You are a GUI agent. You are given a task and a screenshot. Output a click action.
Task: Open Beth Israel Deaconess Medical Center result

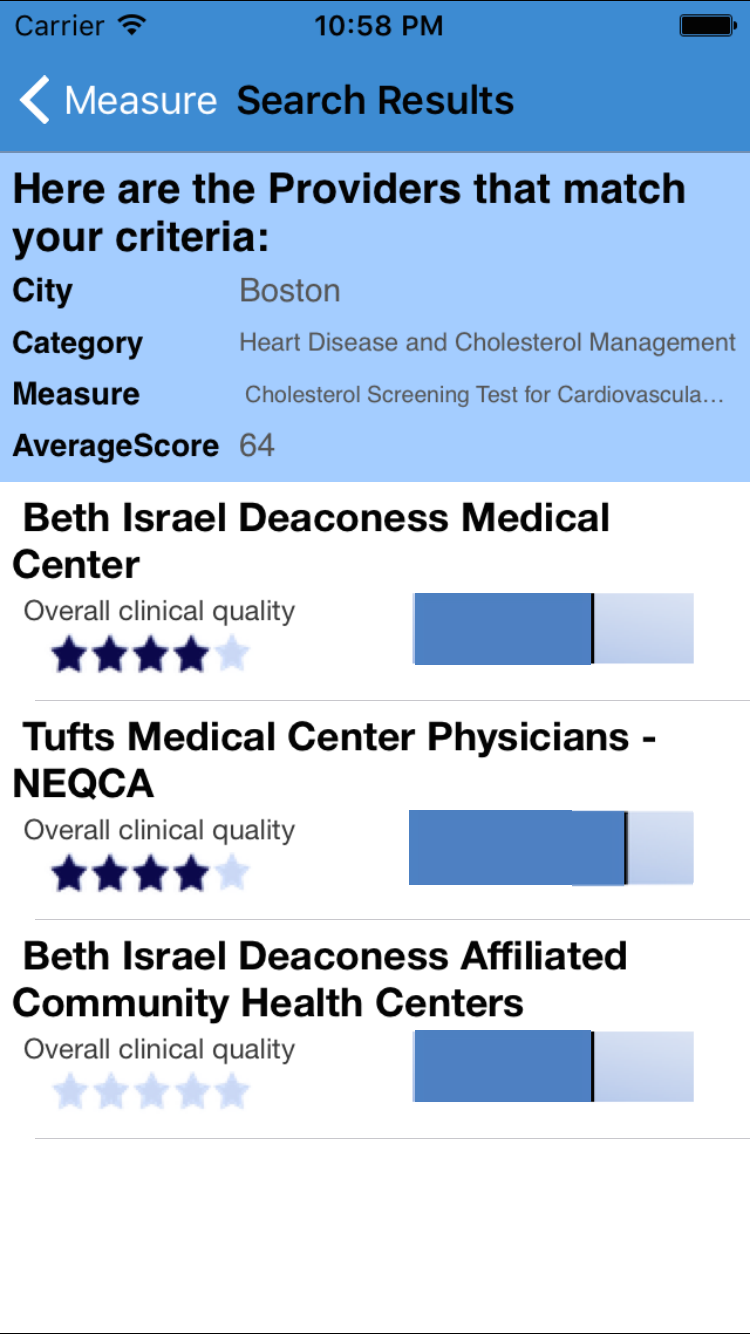click(x=316, y=541)
